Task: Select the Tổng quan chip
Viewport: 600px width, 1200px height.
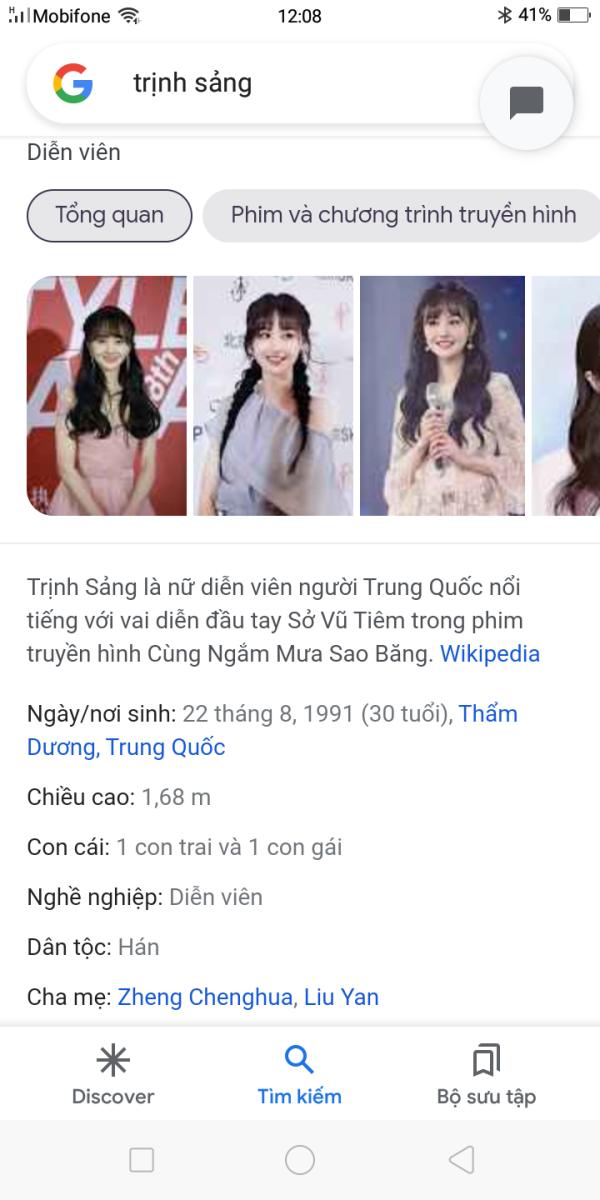Action: 109,215
